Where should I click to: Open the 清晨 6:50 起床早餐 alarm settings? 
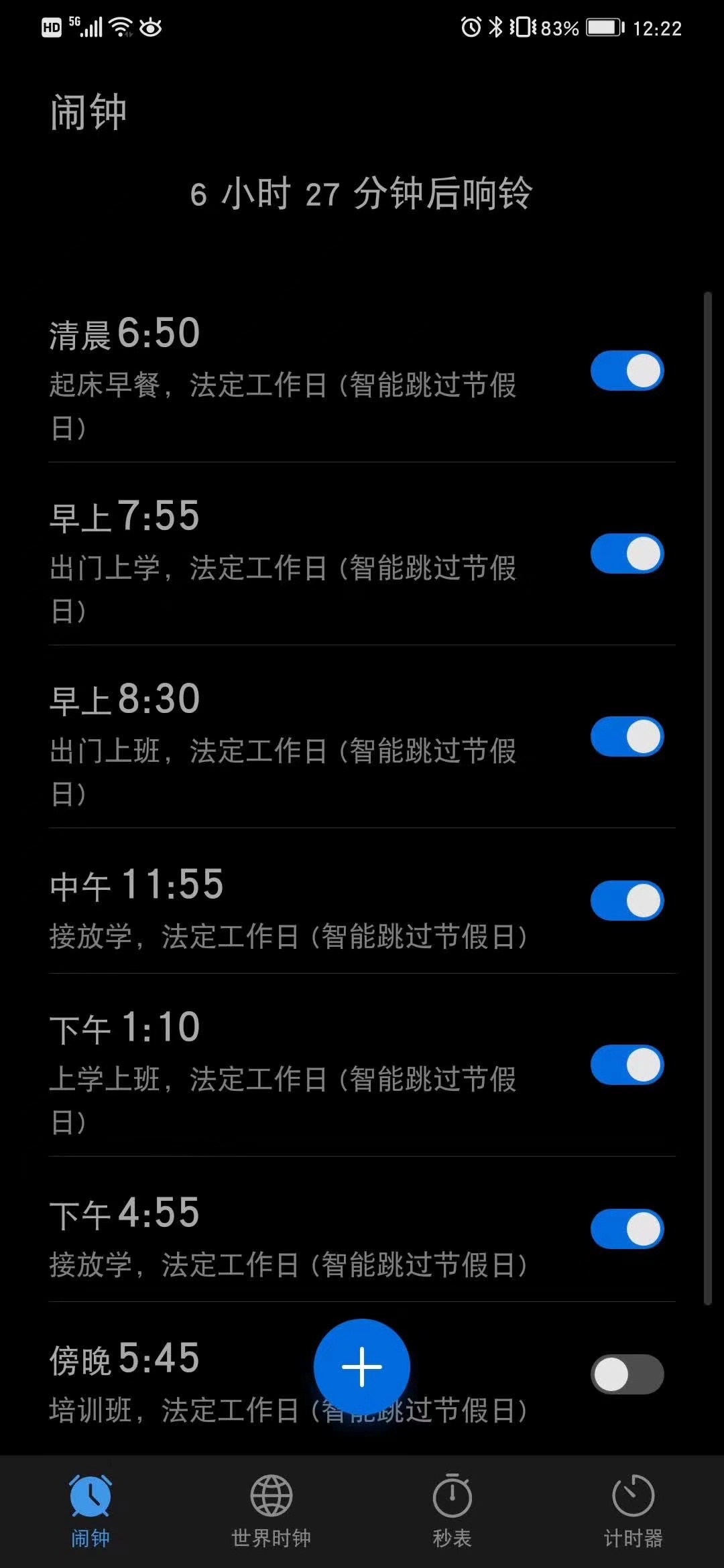[x=295, y=377]
